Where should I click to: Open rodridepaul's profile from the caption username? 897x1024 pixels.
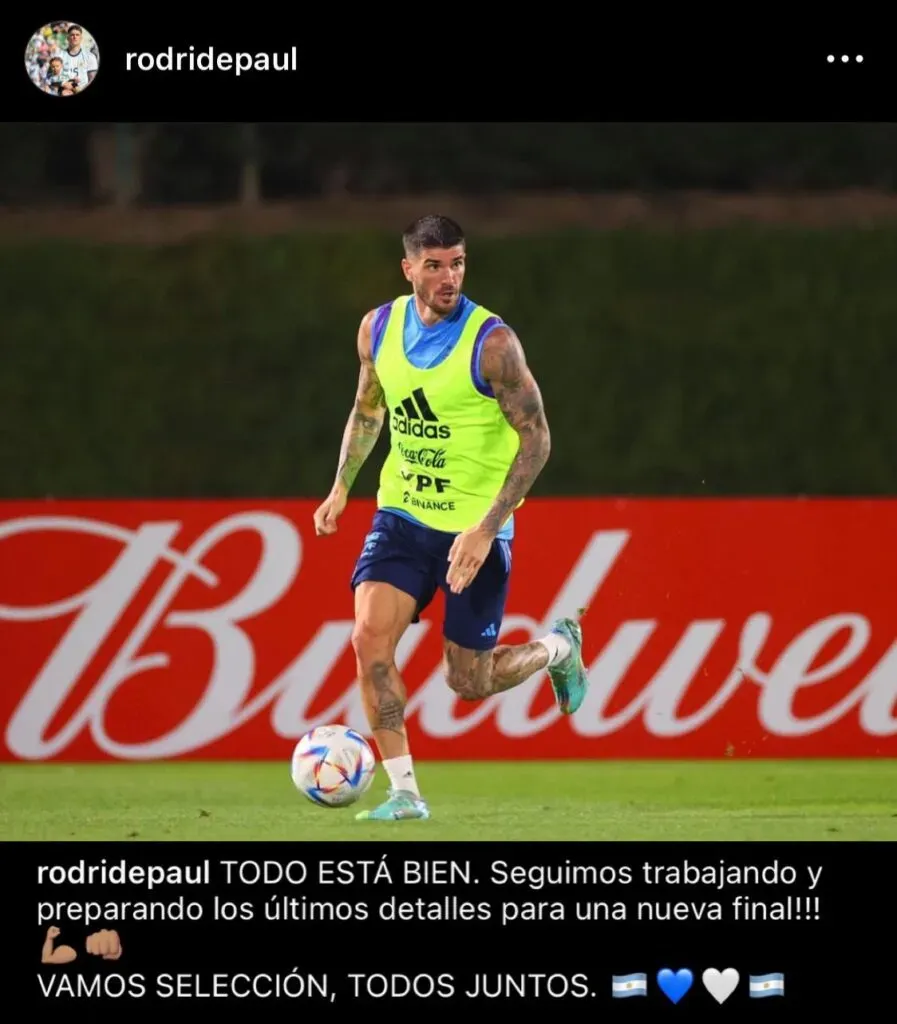click(123, 873)
